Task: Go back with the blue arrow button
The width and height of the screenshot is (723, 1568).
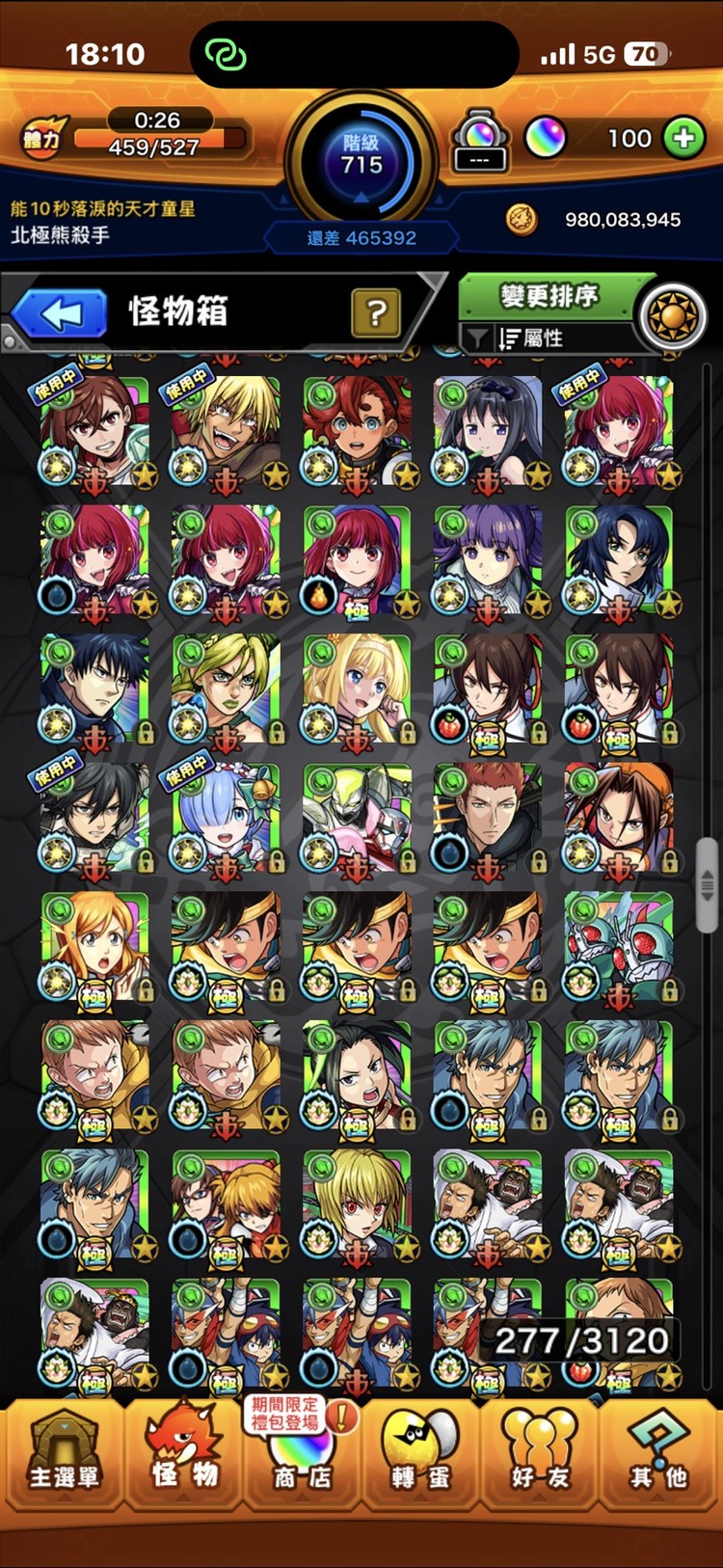Action: (60, 313)
